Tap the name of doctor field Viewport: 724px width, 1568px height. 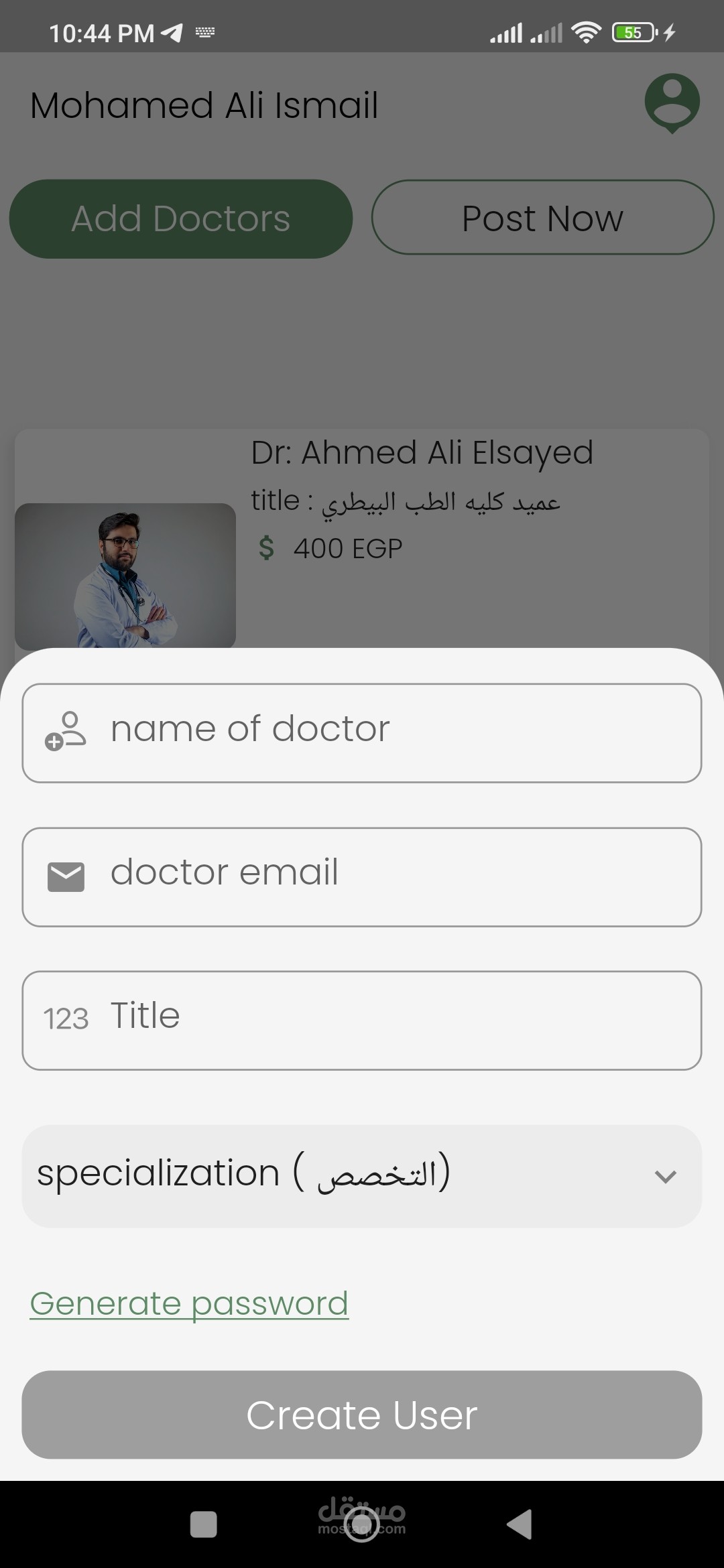(x=362, y=732)
